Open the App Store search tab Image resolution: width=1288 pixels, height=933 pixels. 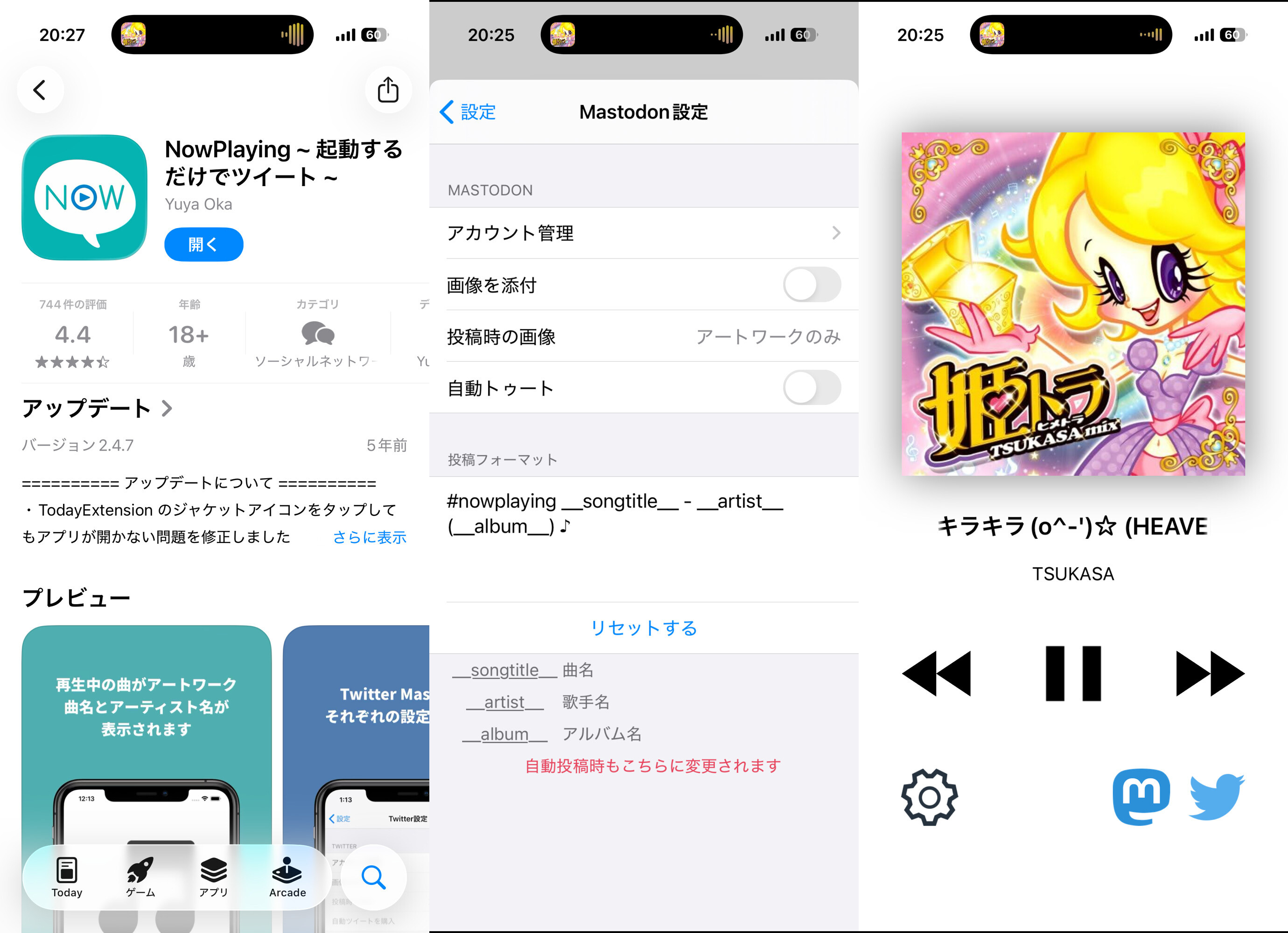pyautogui.click(x=374, y=877)
